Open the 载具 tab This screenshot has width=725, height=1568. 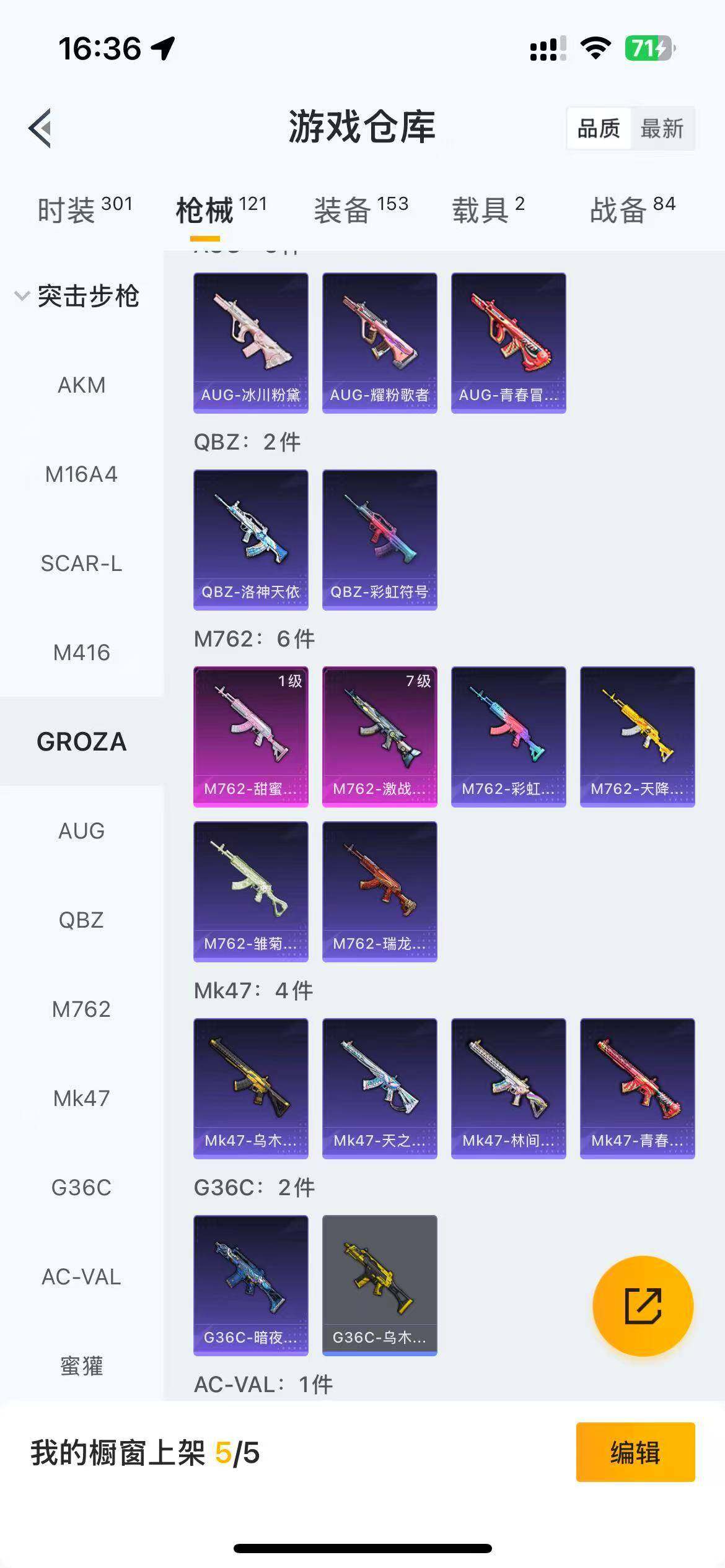488,209
